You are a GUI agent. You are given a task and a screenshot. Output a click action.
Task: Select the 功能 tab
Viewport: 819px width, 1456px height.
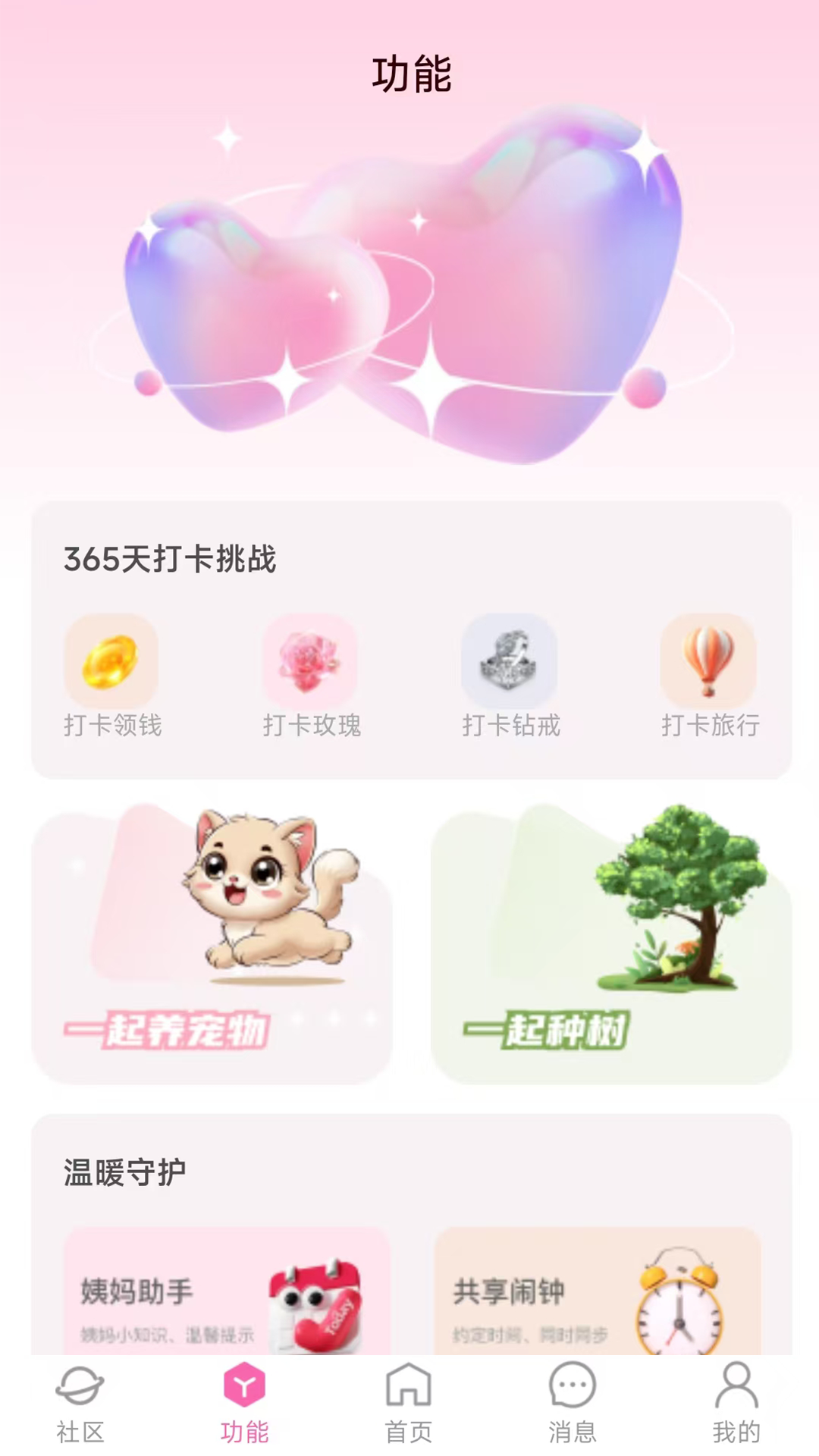(x=244, y=1403)
